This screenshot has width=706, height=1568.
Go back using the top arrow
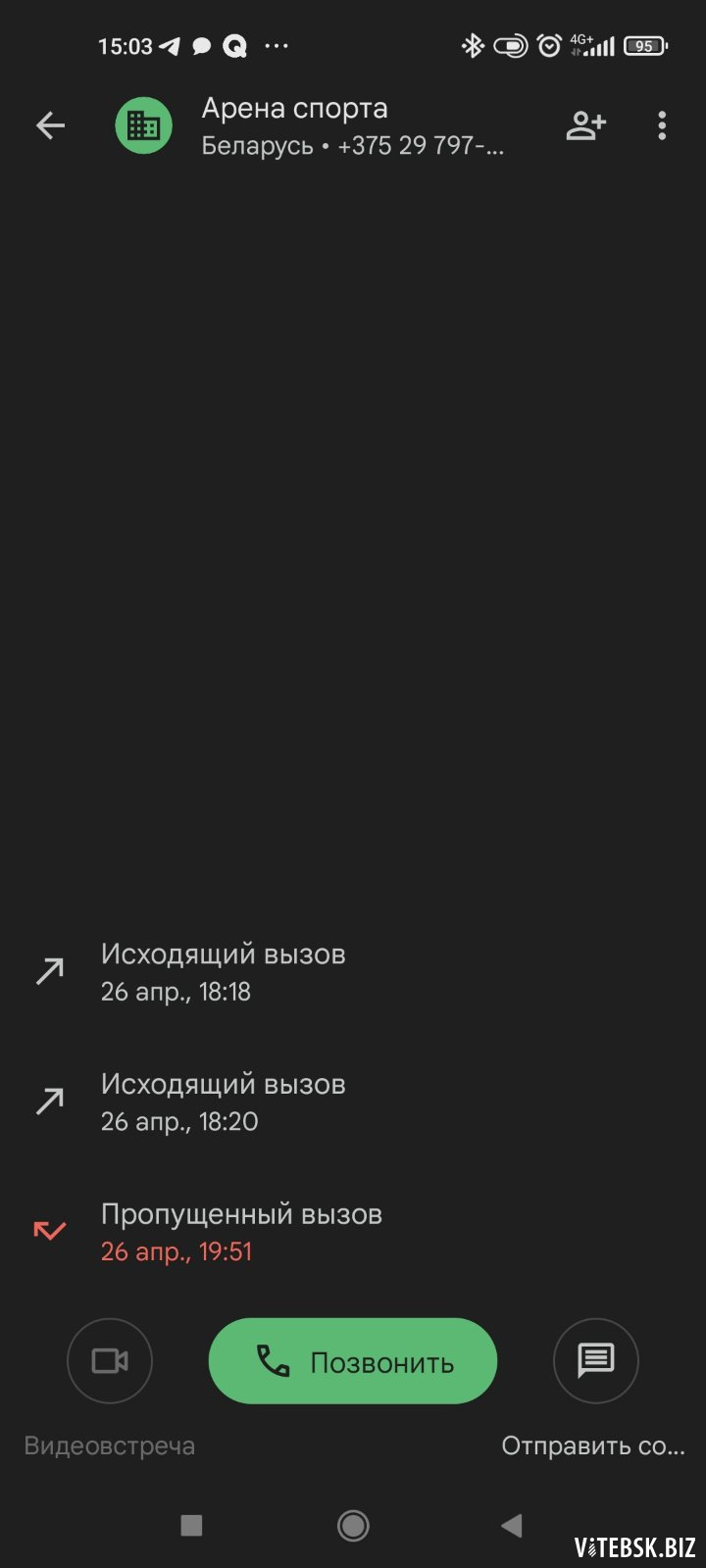[50, 125]
